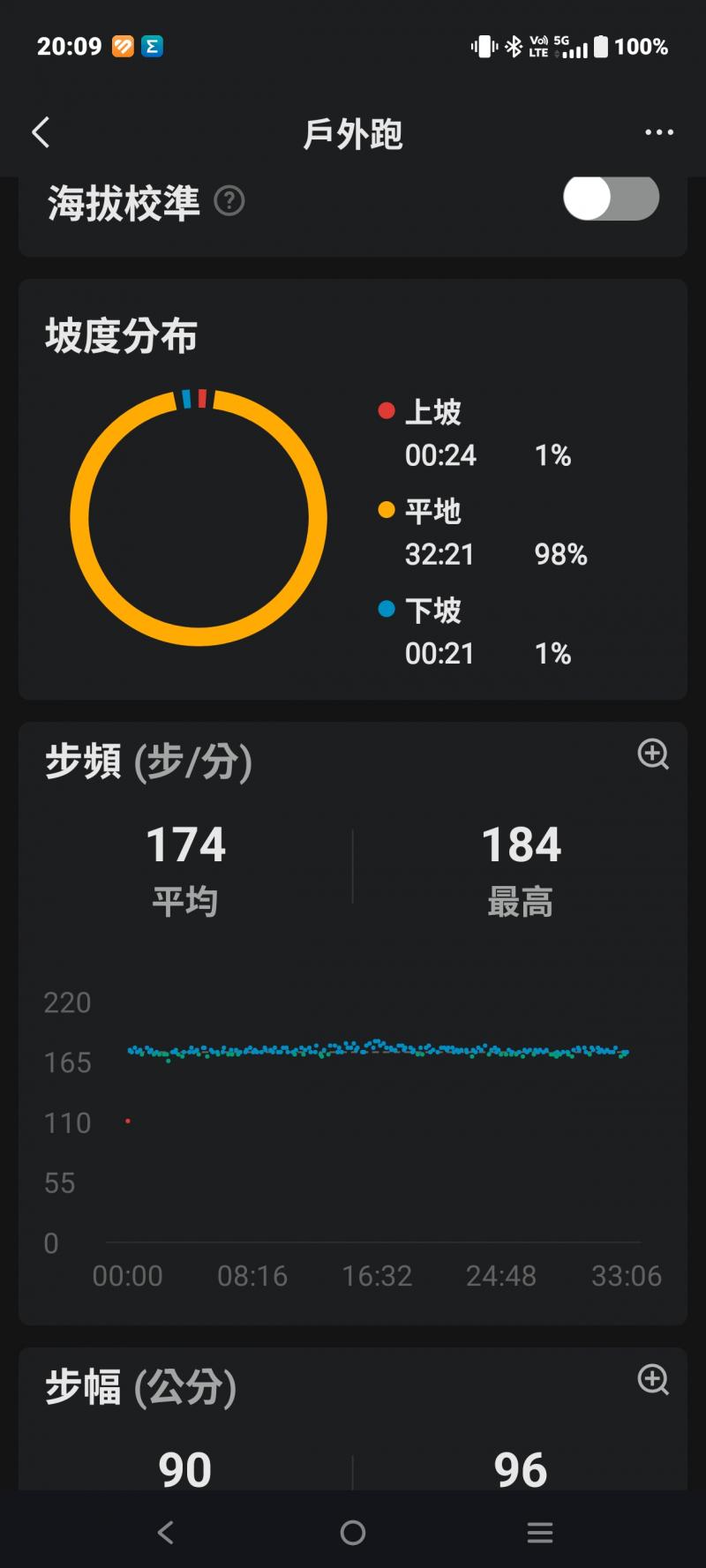Open the three-dot overflow menu

tap(659, 132)
